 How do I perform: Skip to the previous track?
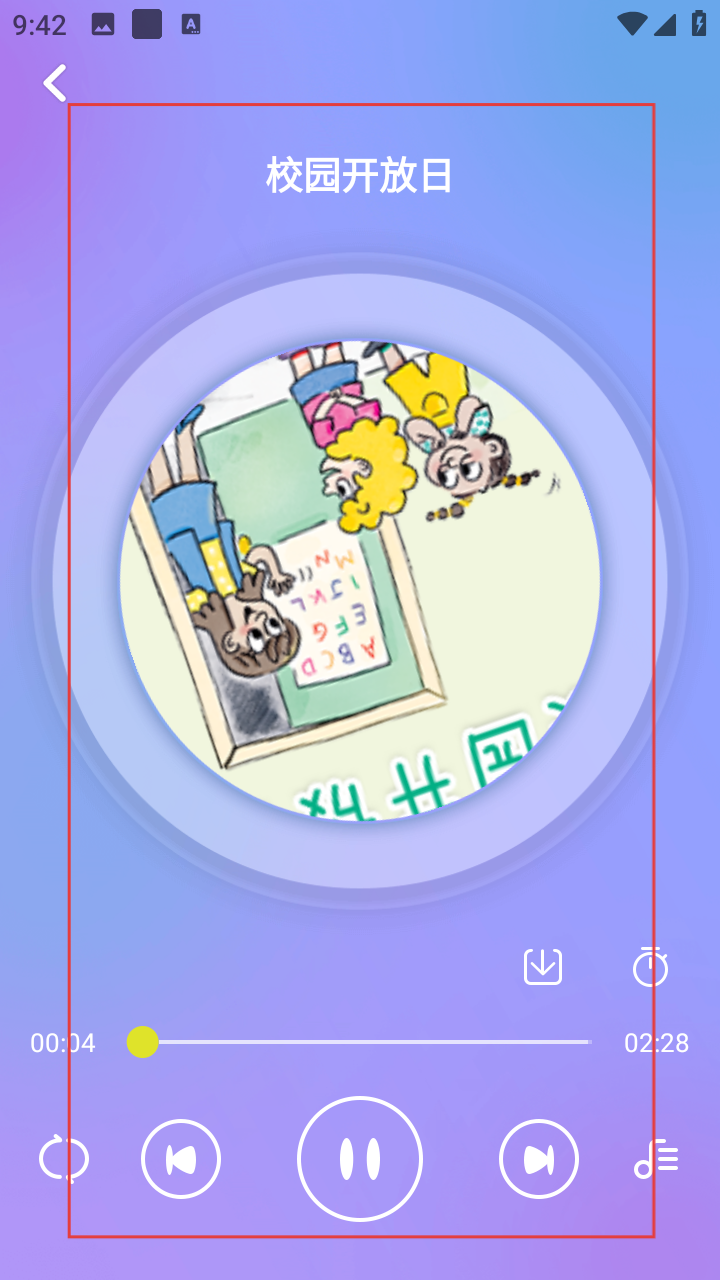(181, 1159)
